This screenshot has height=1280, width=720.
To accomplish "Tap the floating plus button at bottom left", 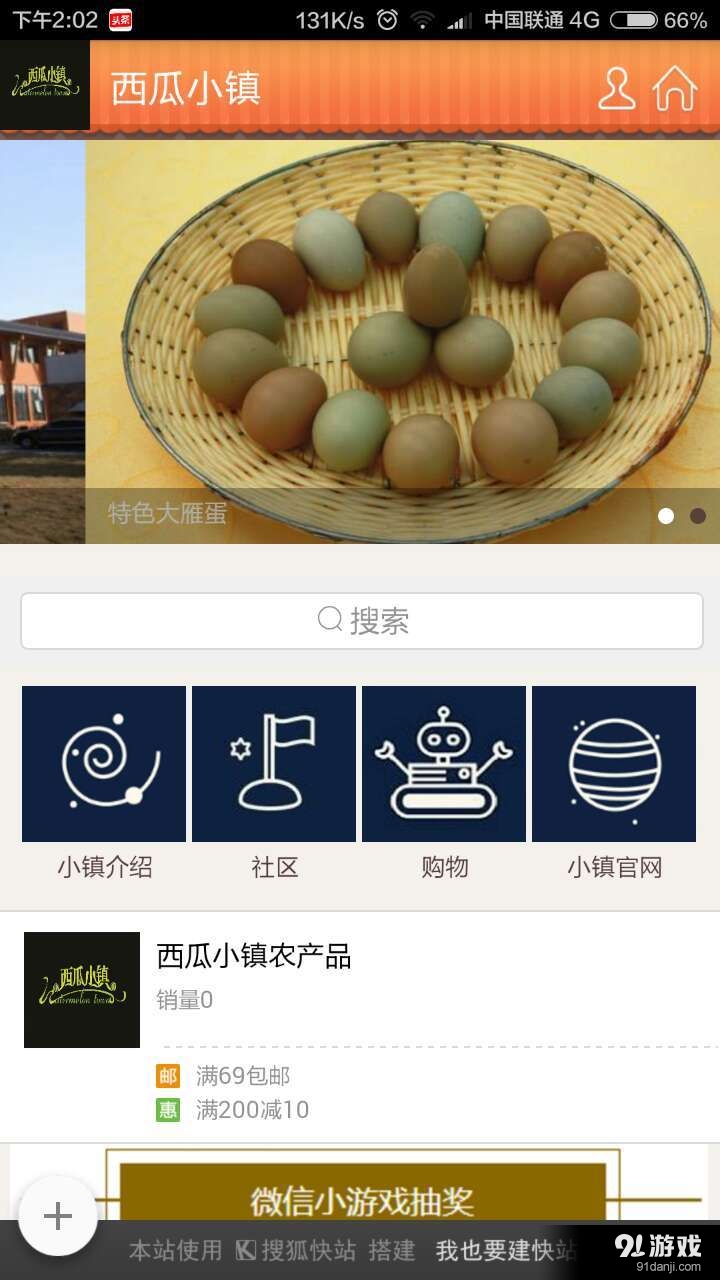I will click(x=58, y=1217).
